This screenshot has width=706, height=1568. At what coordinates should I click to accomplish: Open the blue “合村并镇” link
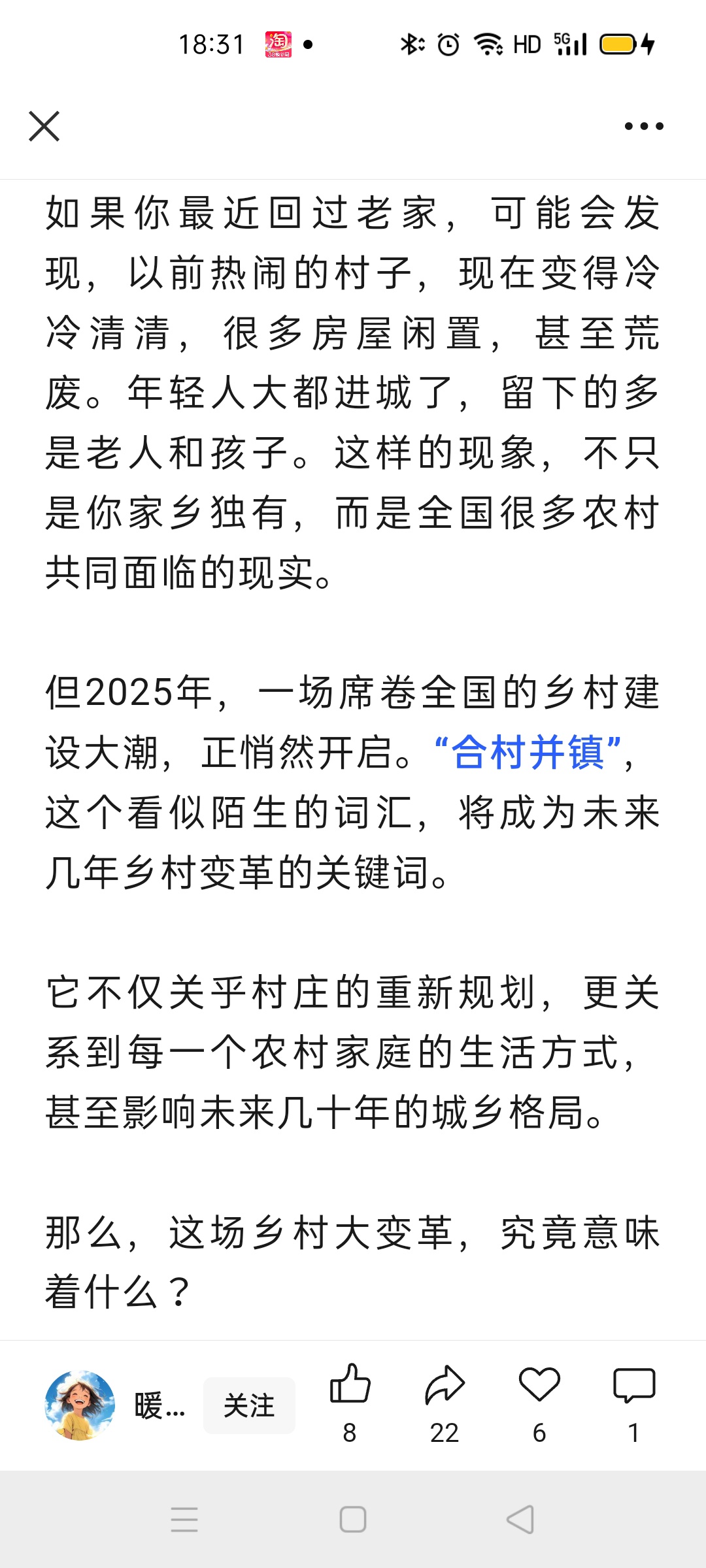528,753
